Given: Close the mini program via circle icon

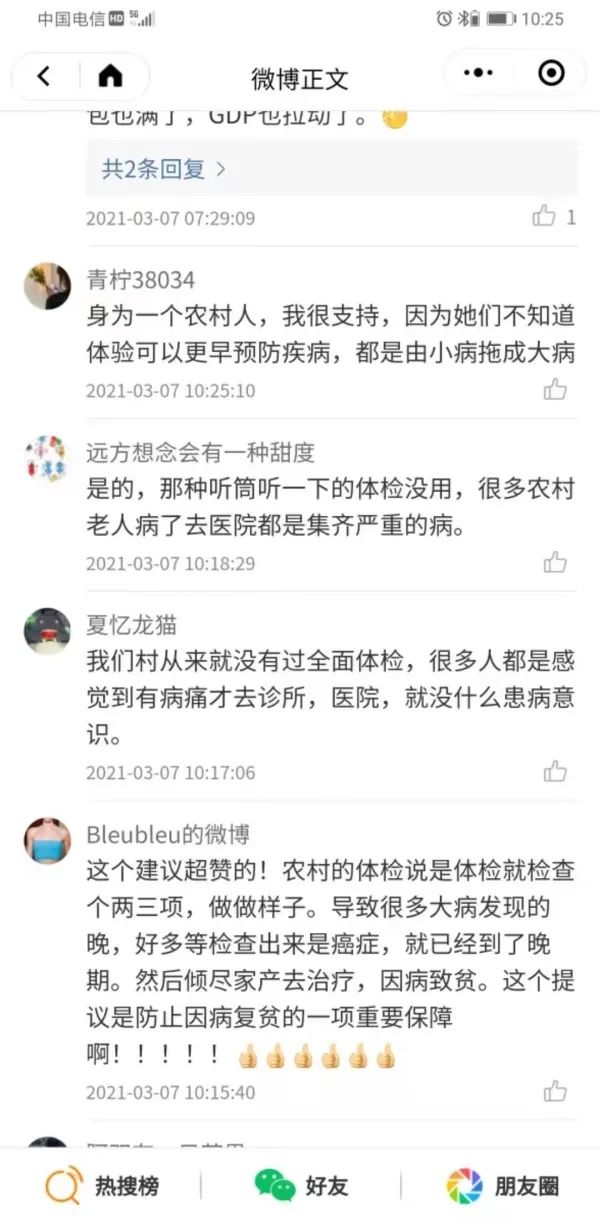Looking at the screenshot, I should (x=551, y=73).
